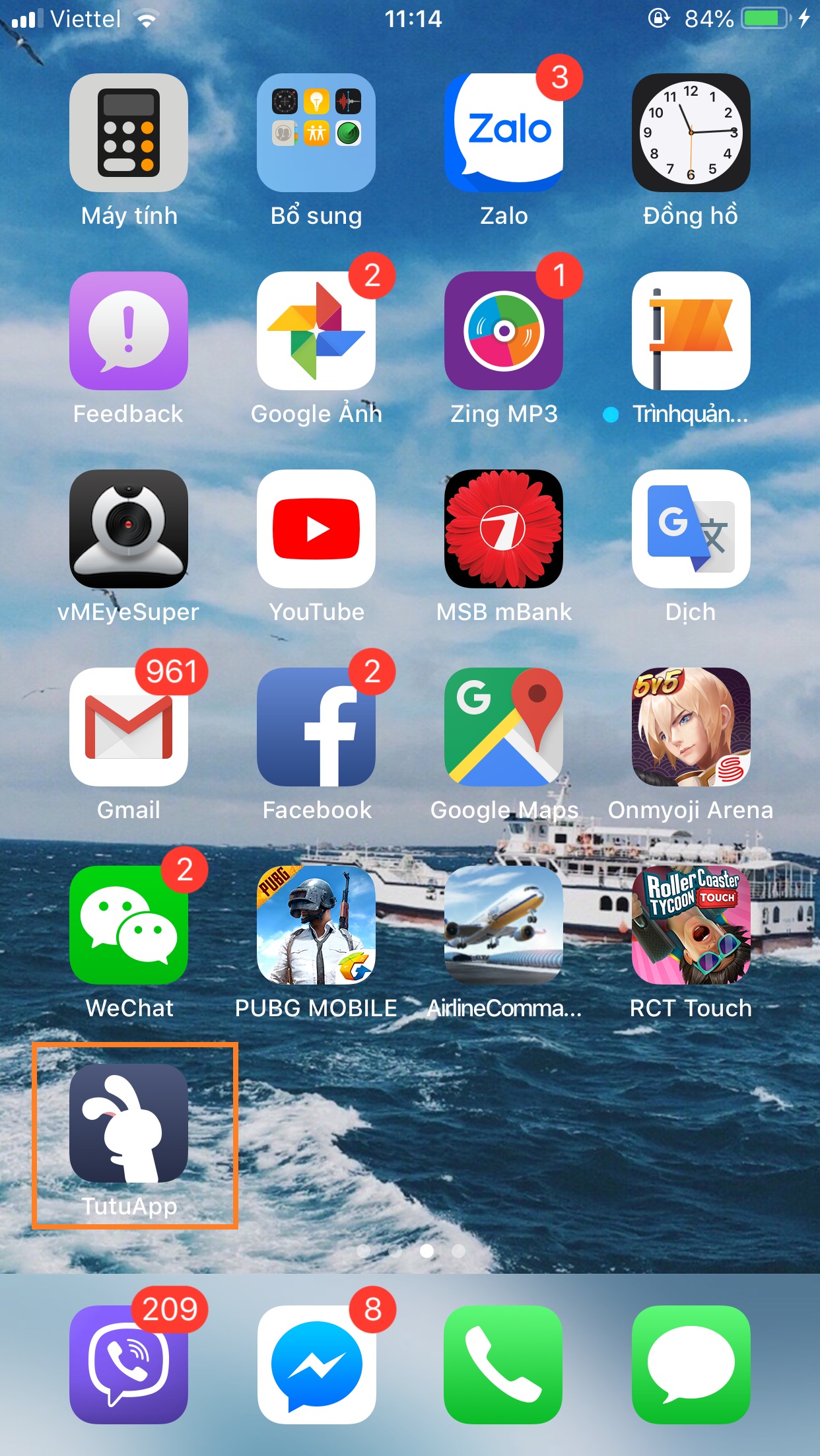Open the TutuApp app
Image resolution: width=820 pixels, height=1456 pixels.
tap(129, 1123)
